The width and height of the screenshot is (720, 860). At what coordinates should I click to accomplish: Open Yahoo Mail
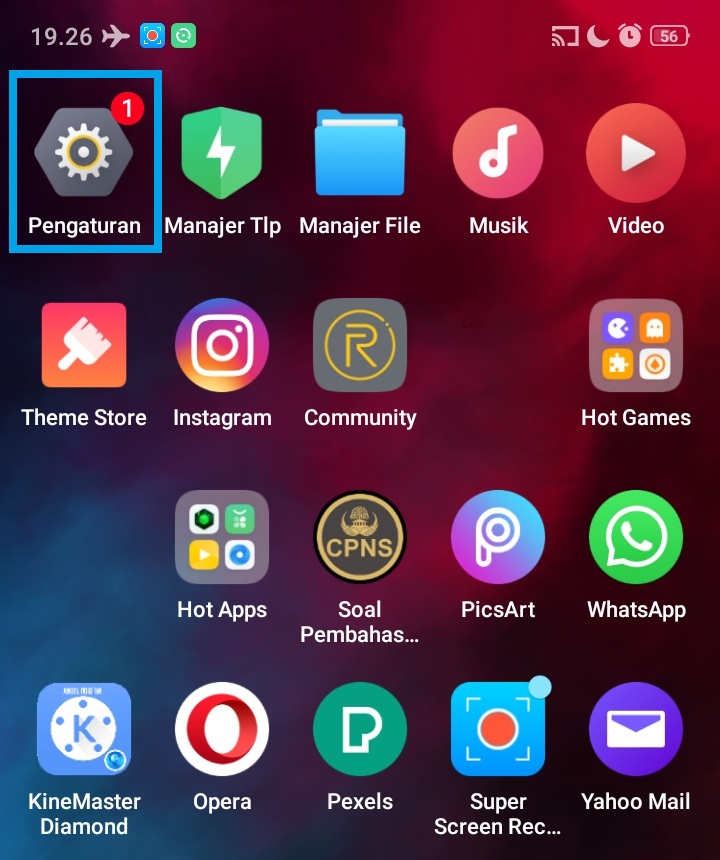pos(636,729)
